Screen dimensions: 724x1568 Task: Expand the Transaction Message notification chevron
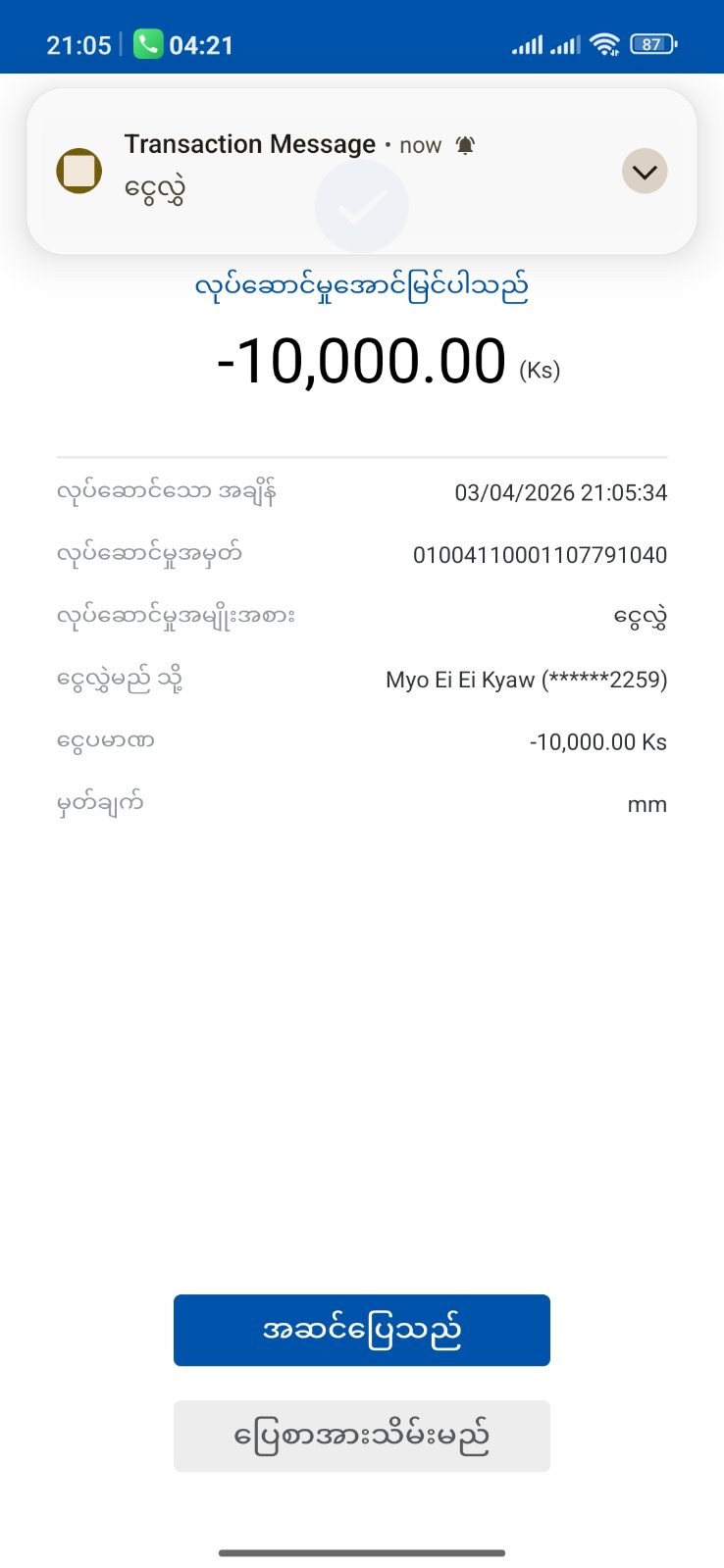(x=645, y=172)
